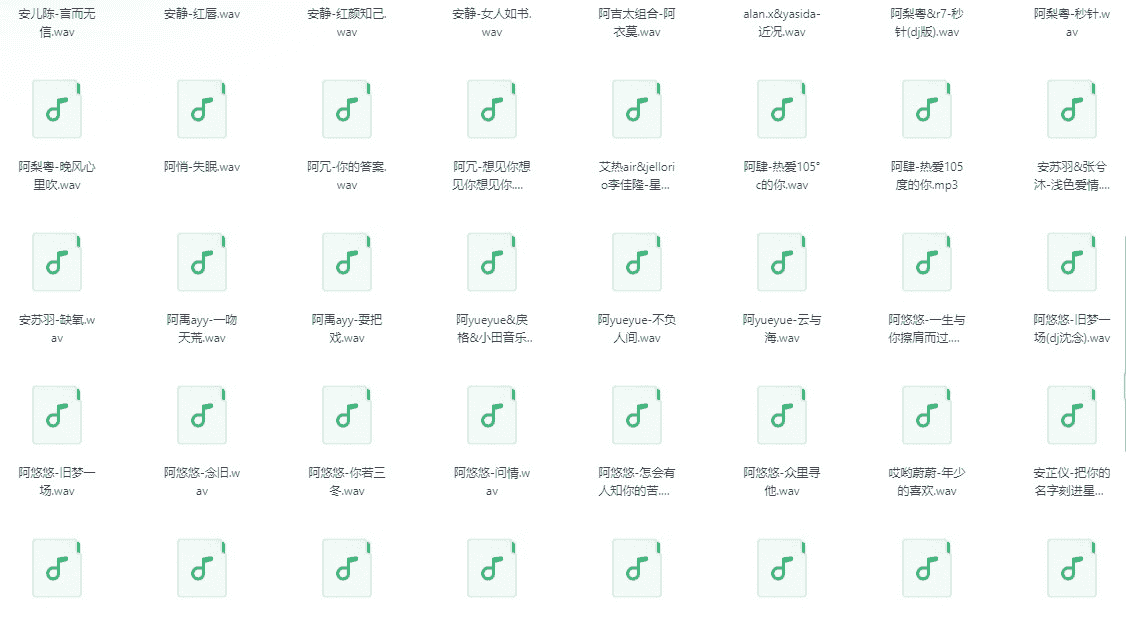Select 安苏羽-缺氧.wav

pyautogui.click(x=57, y=263)
